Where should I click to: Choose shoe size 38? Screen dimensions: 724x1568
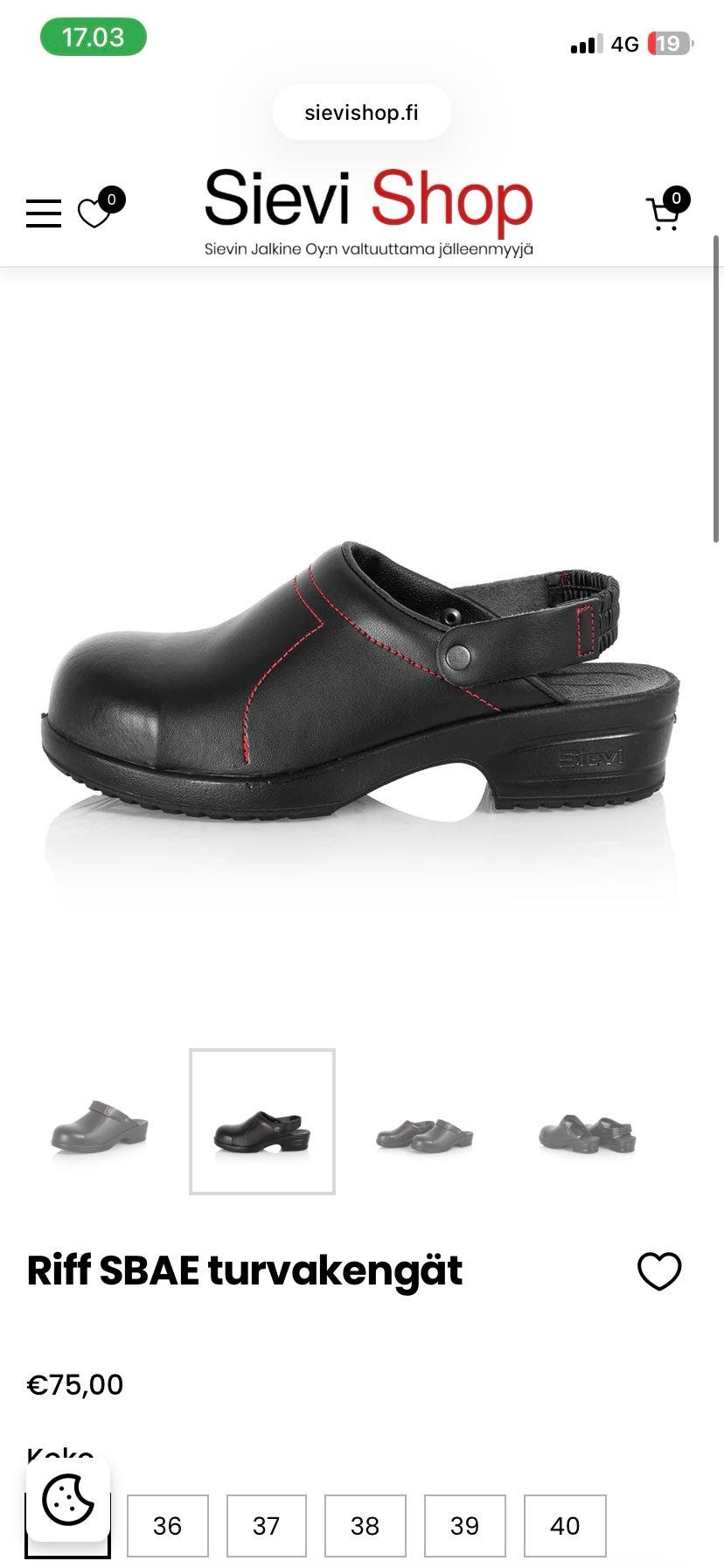(x=365, y=1526)
